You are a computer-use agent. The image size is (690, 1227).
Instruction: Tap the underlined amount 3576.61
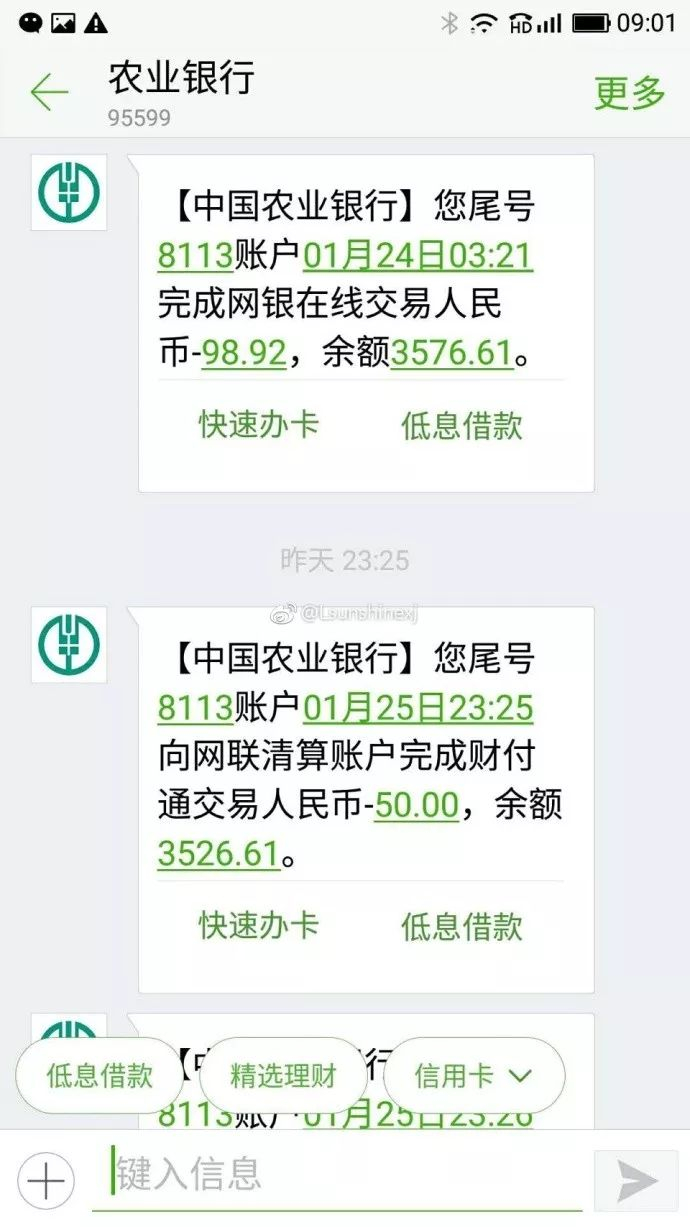pyautogui.click(x=451, y=353)
